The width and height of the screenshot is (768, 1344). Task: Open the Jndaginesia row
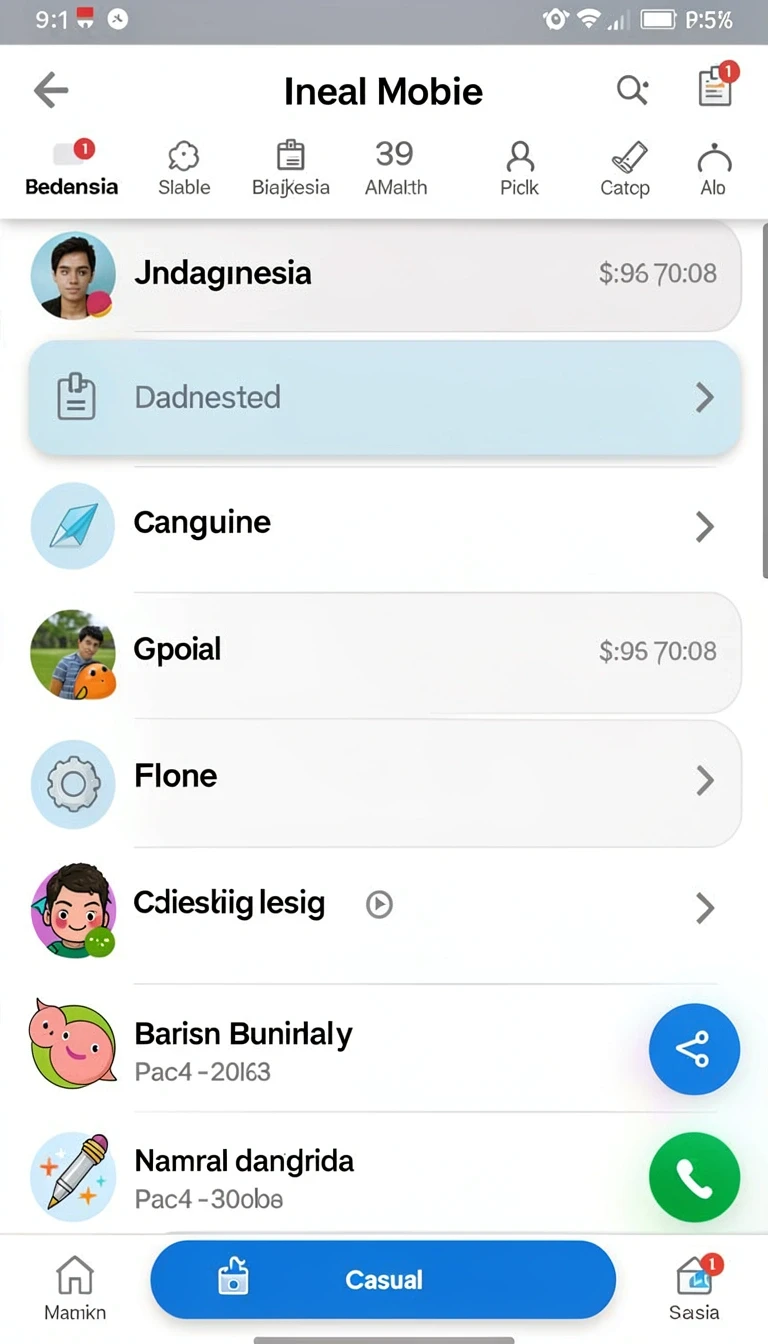click(x=384, y=274)
